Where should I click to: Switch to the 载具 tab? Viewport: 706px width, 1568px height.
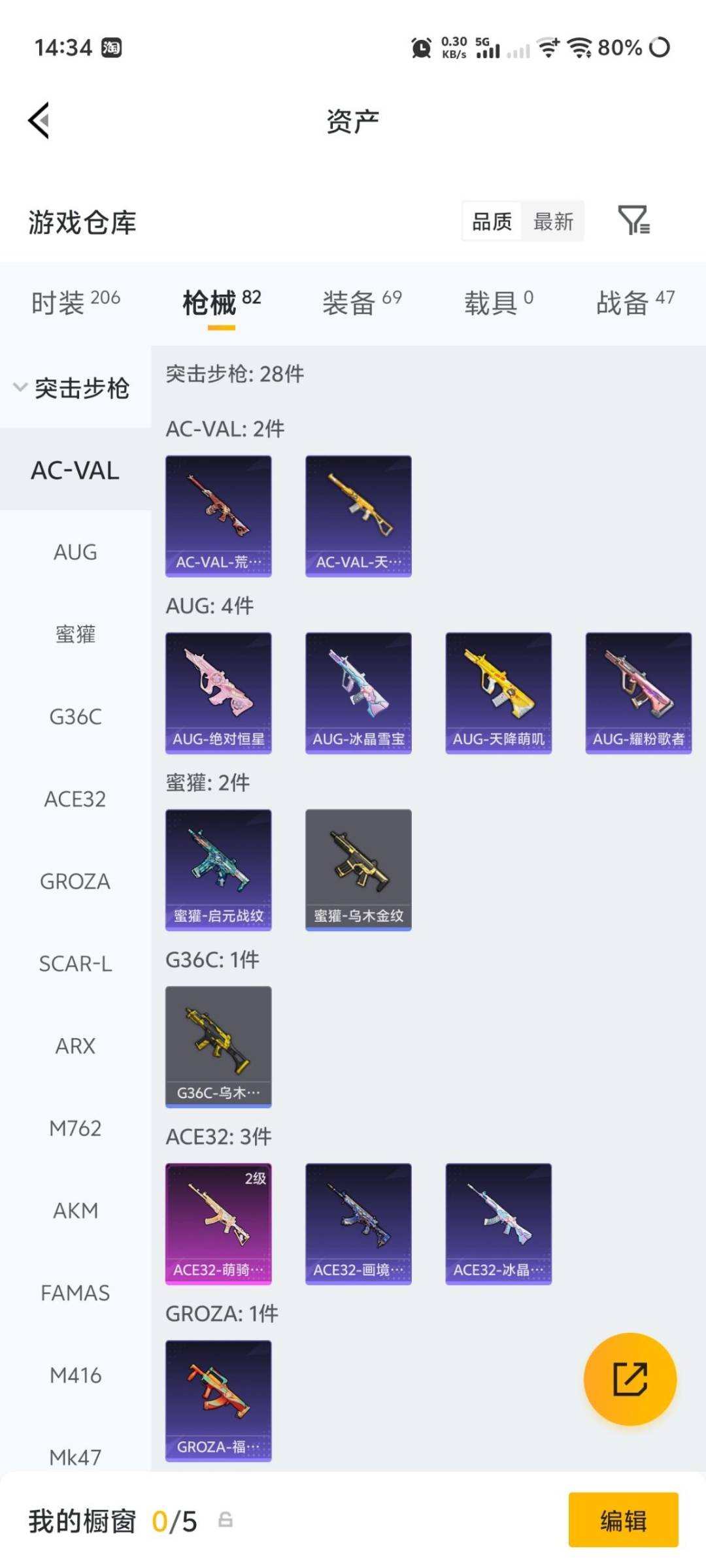pos(498,303)
